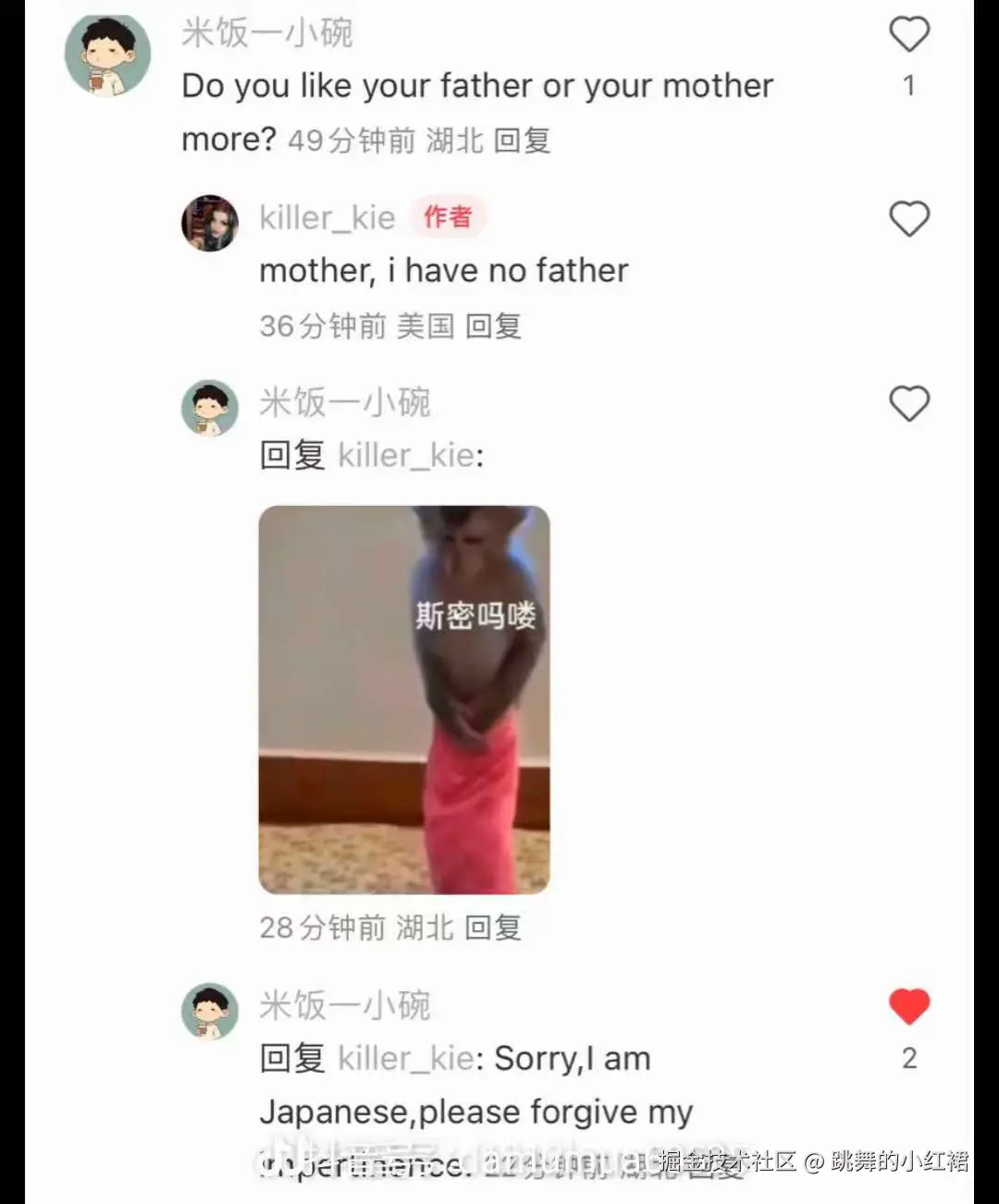Click the avatar next to the Japanese apology comment
The width and height of the screenshot is (999, 1204).
click(209, 1011)
